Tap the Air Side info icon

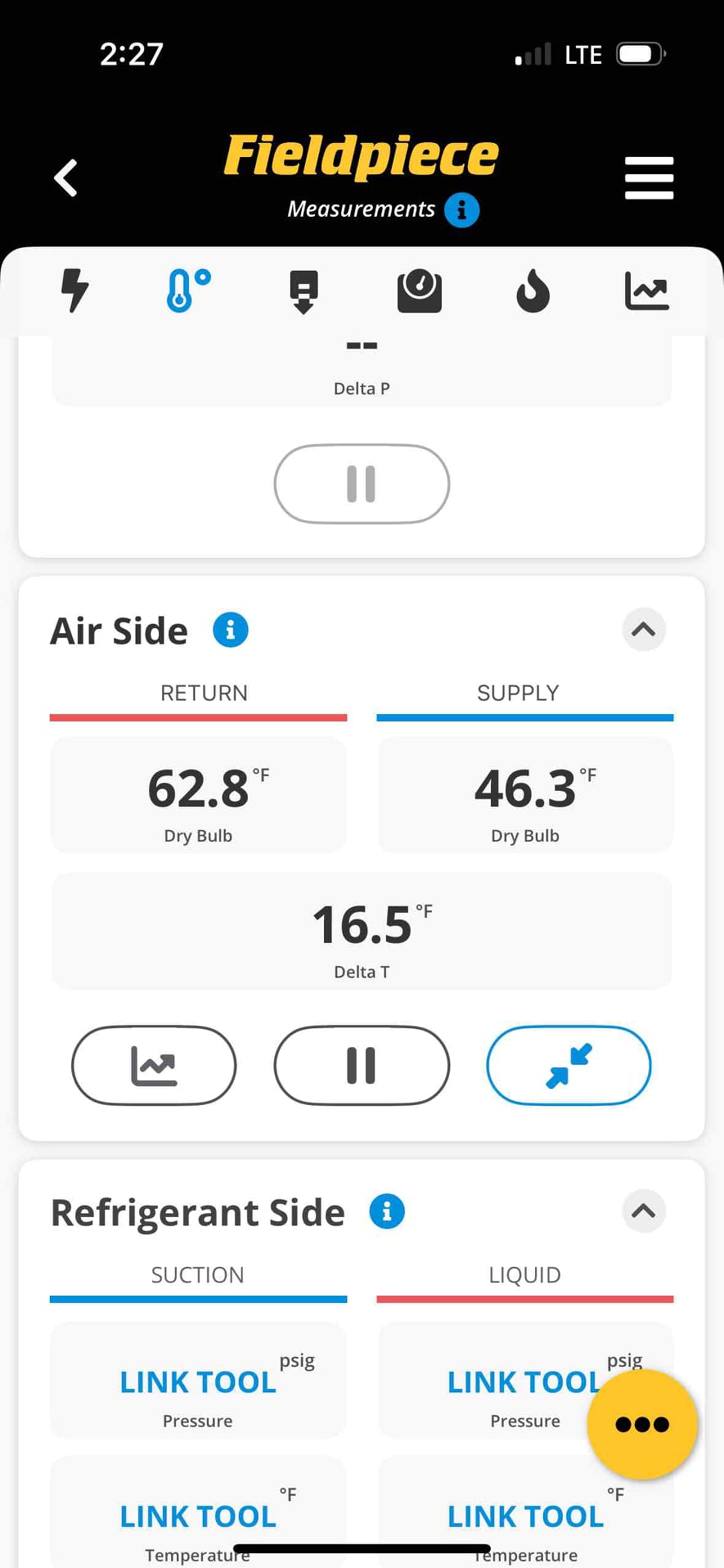point(231,630)
